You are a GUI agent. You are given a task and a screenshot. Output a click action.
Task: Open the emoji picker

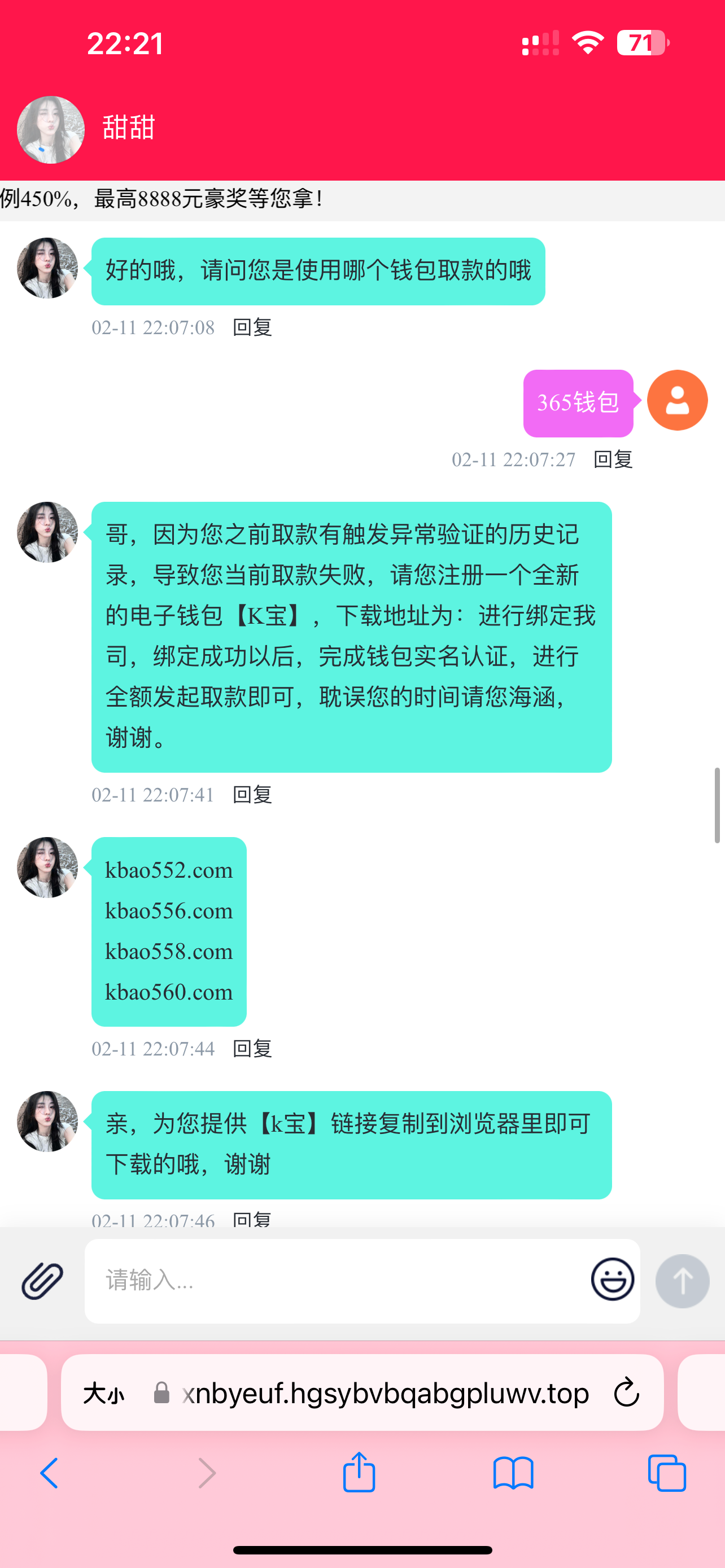613,1280
